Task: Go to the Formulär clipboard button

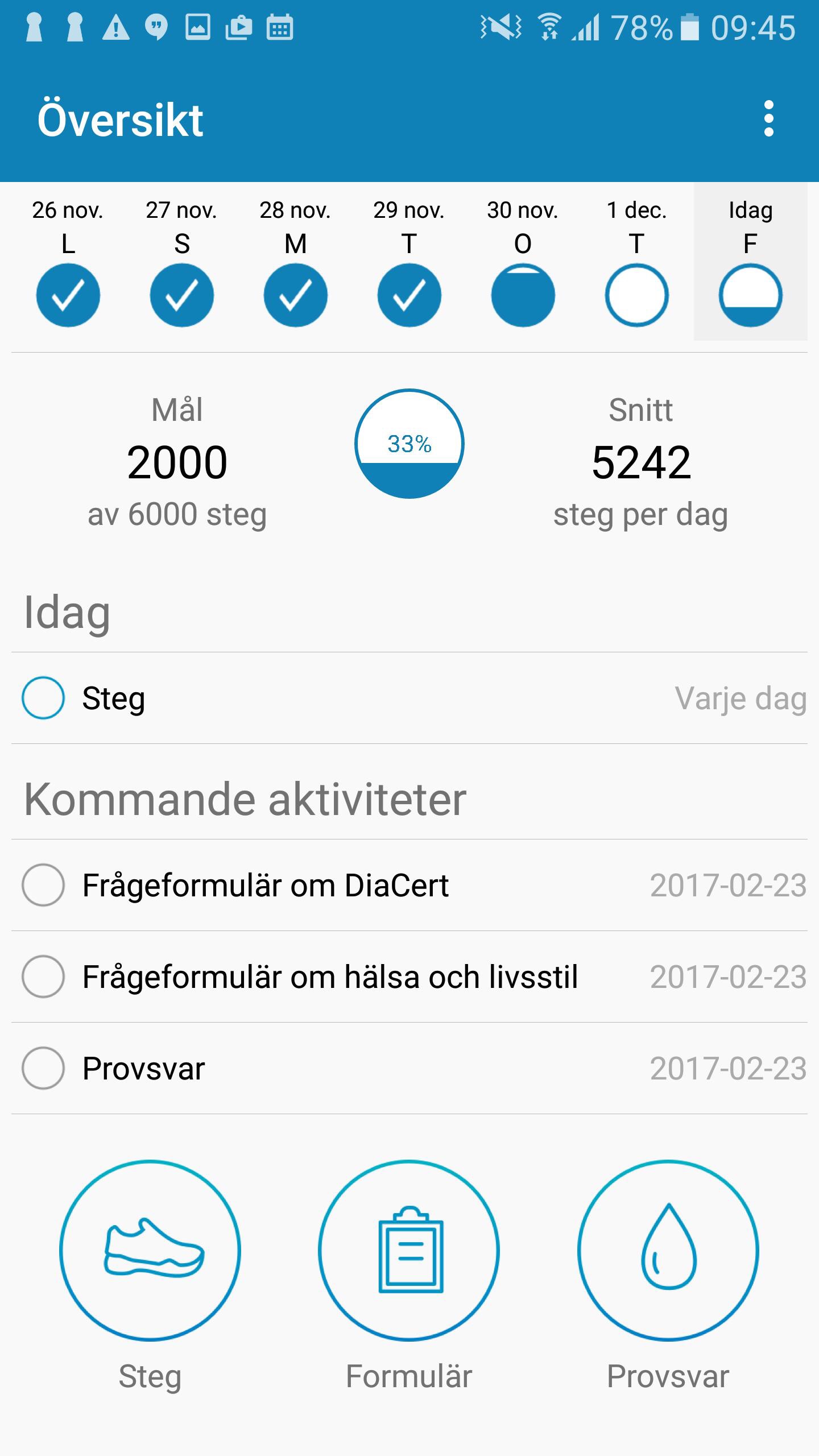Action: (409, 1250)
